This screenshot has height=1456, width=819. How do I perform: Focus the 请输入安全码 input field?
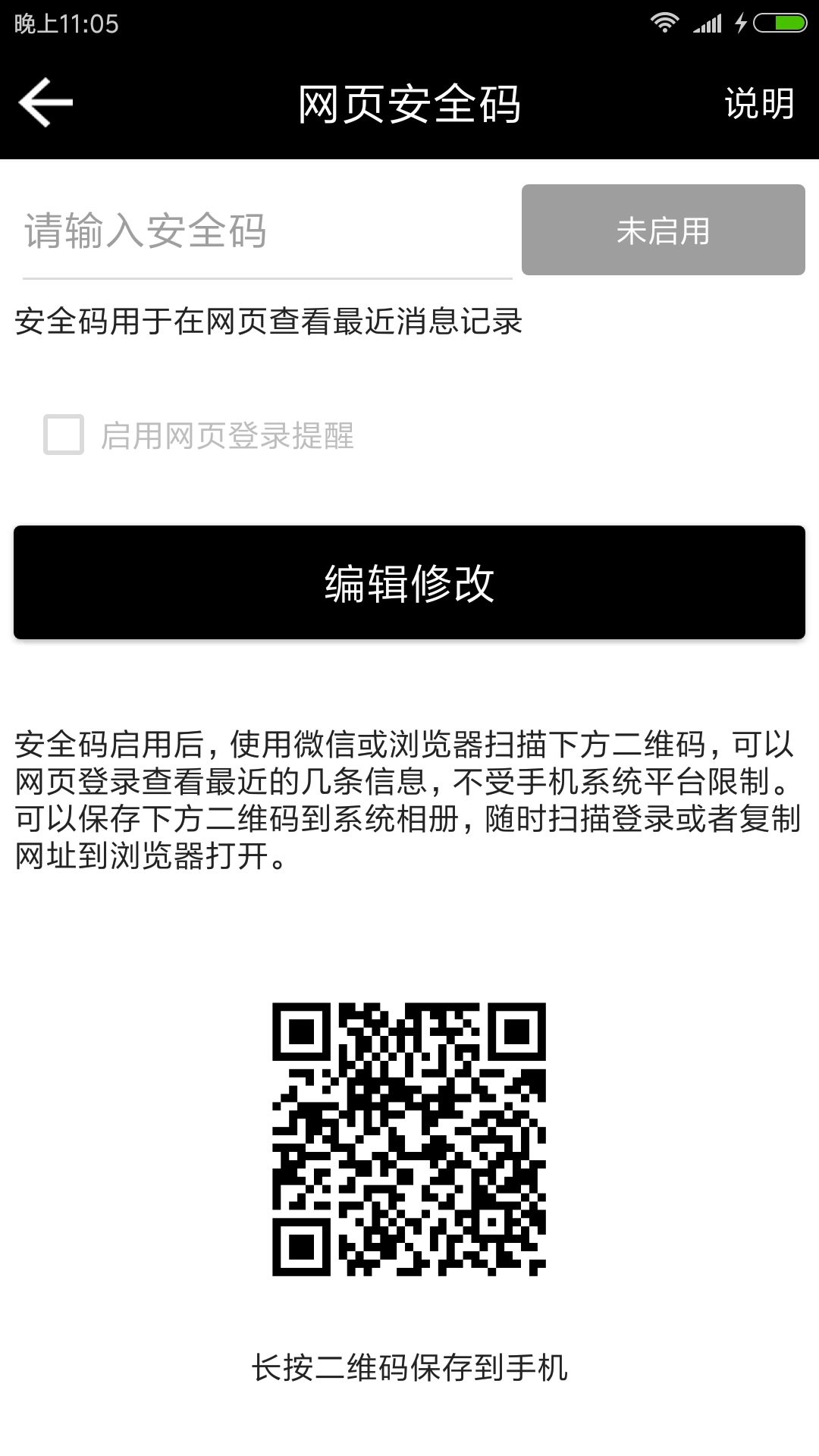[x=265, y=231]
